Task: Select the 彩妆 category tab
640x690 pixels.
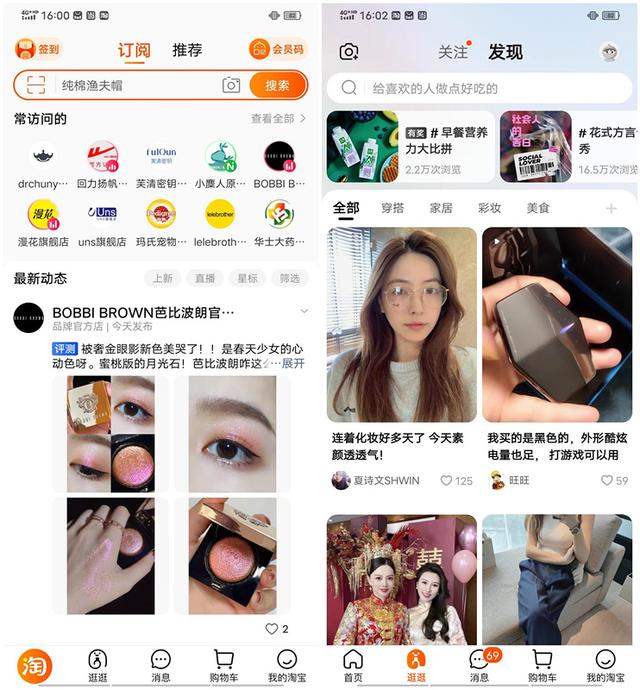Action: [x=490, y=208]
